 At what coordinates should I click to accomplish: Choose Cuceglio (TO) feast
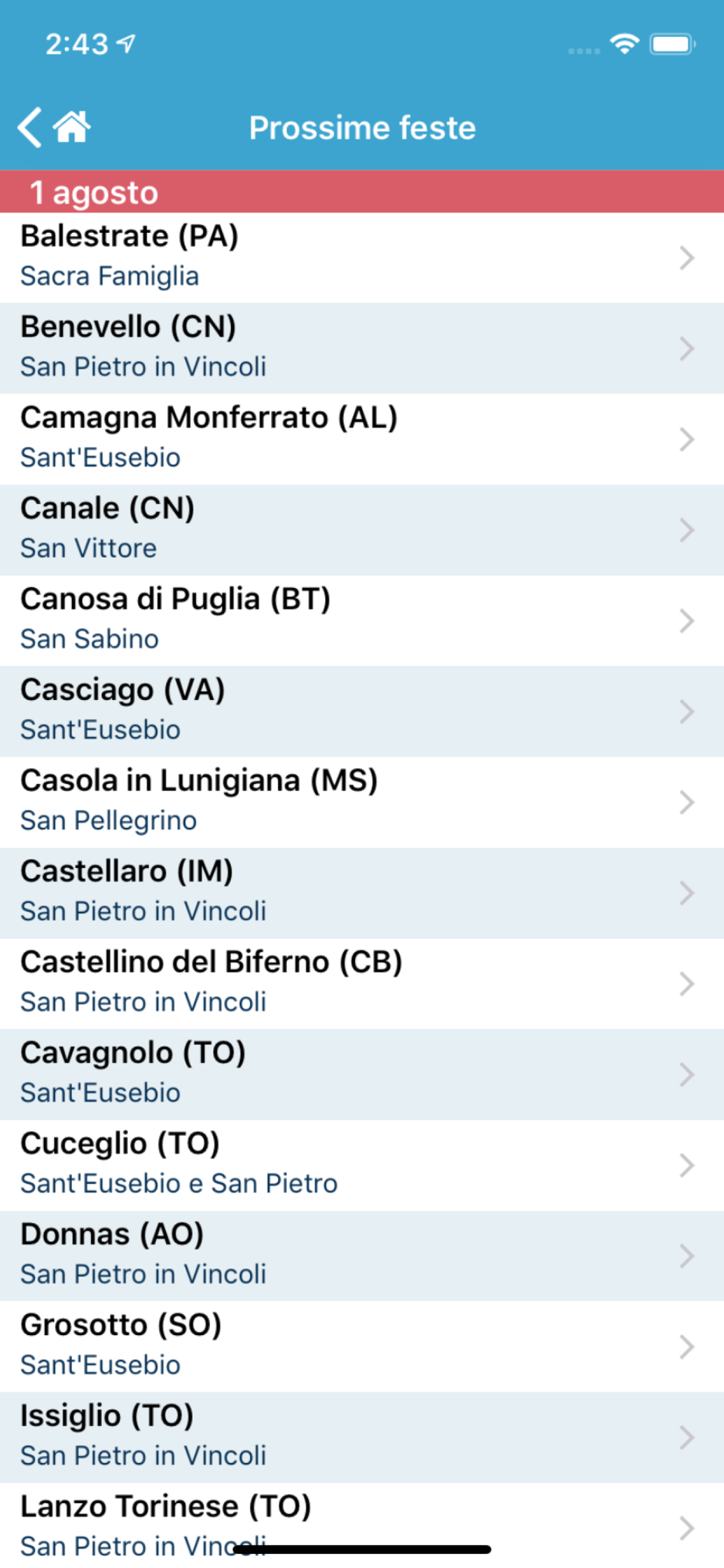click(x=362, y=1166)
